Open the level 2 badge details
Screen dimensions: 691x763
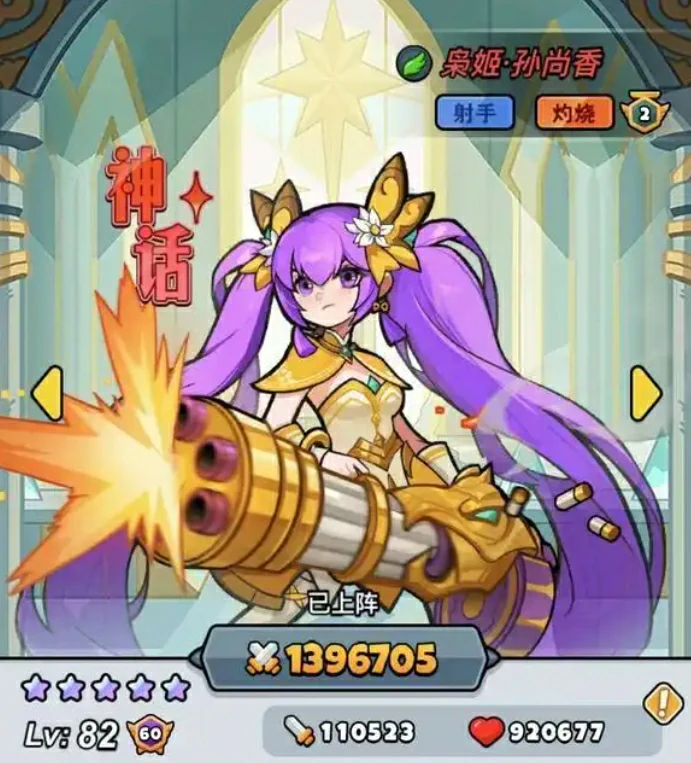click(644, 114)
